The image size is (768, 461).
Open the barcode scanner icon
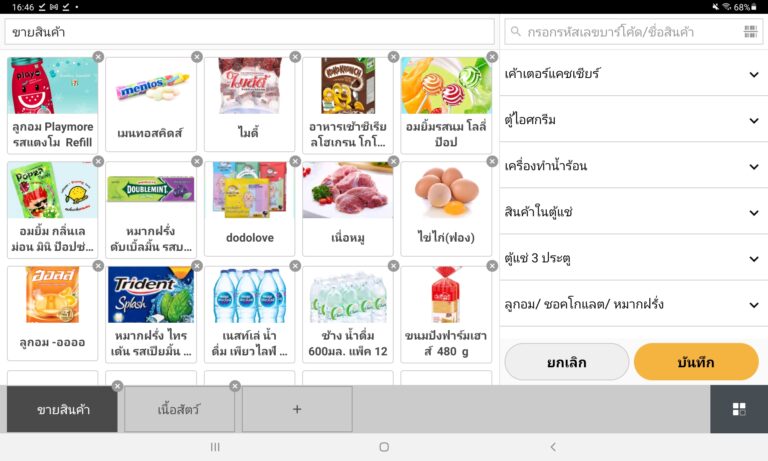[x=750, y=32]
